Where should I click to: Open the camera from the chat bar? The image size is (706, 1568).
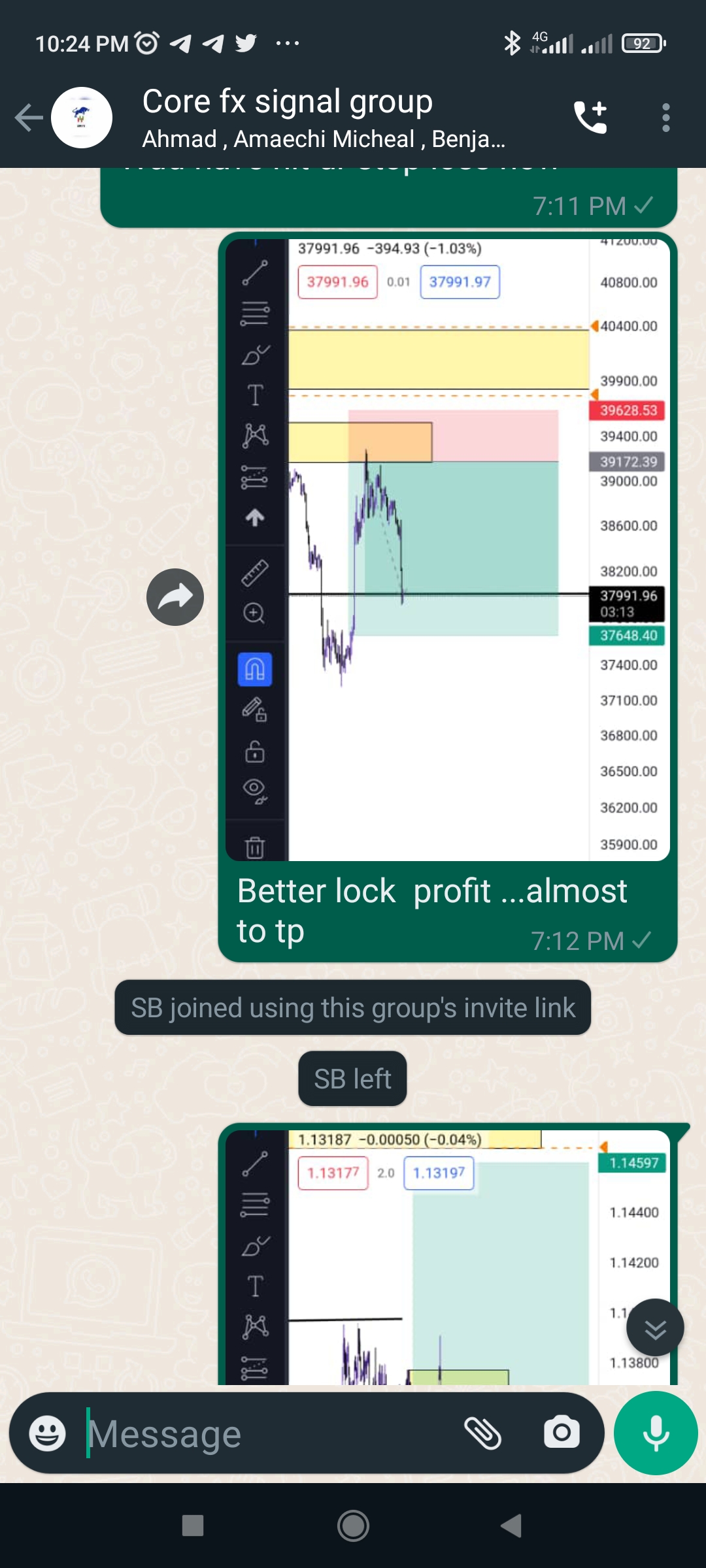(562, 1433)
